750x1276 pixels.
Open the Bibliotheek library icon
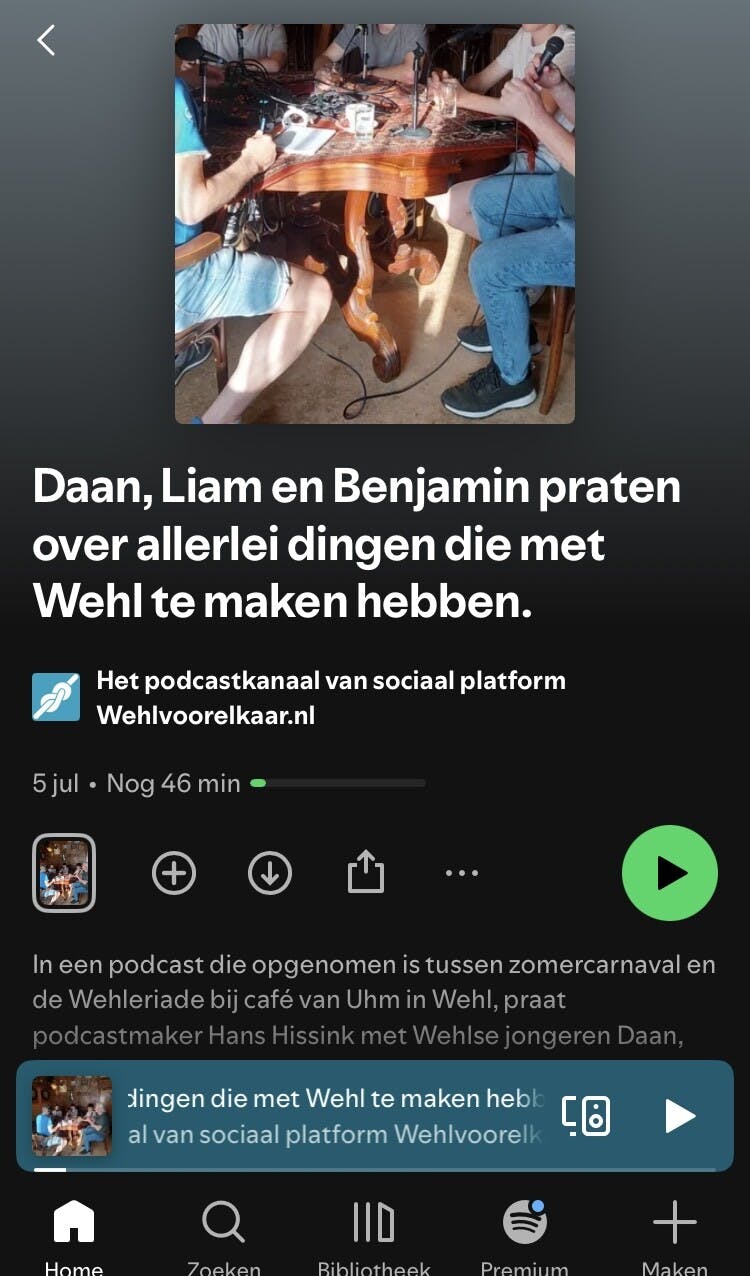point(373,1222)
